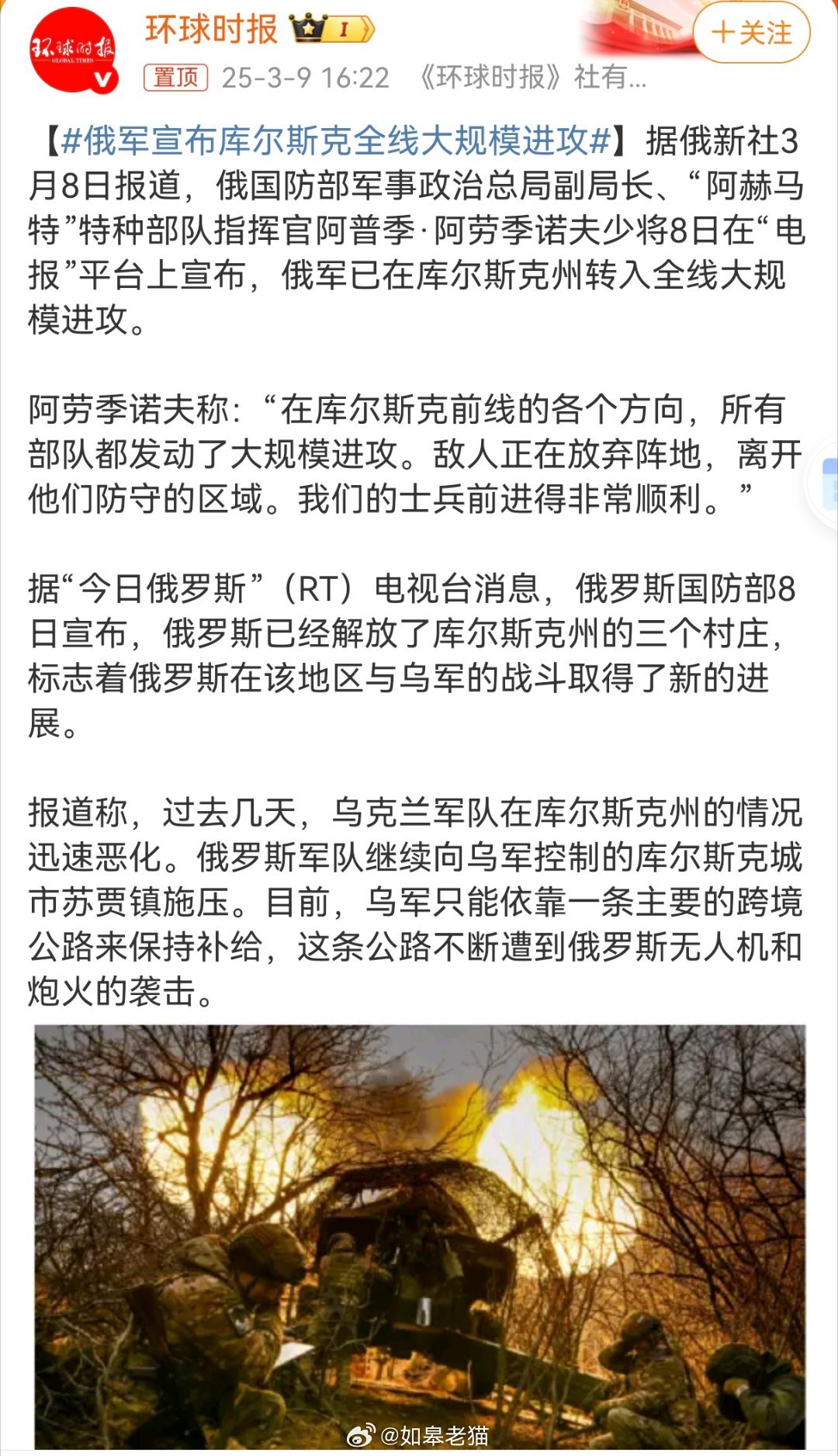The width and height of the screenshot is (838, 1456).
Task: Open hashtag #俄军宣布库尔斯克全线大规模进攻#
Action: click(335, 141)
